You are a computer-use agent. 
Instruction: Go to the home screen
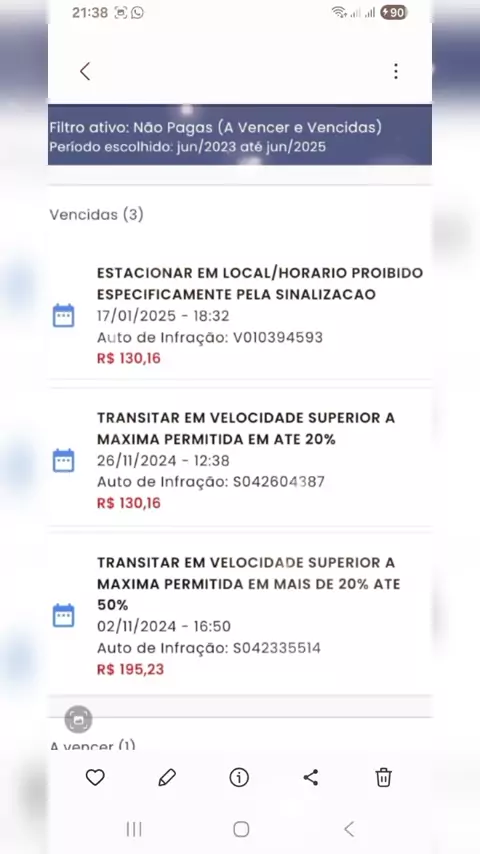(x=241, y=829)
